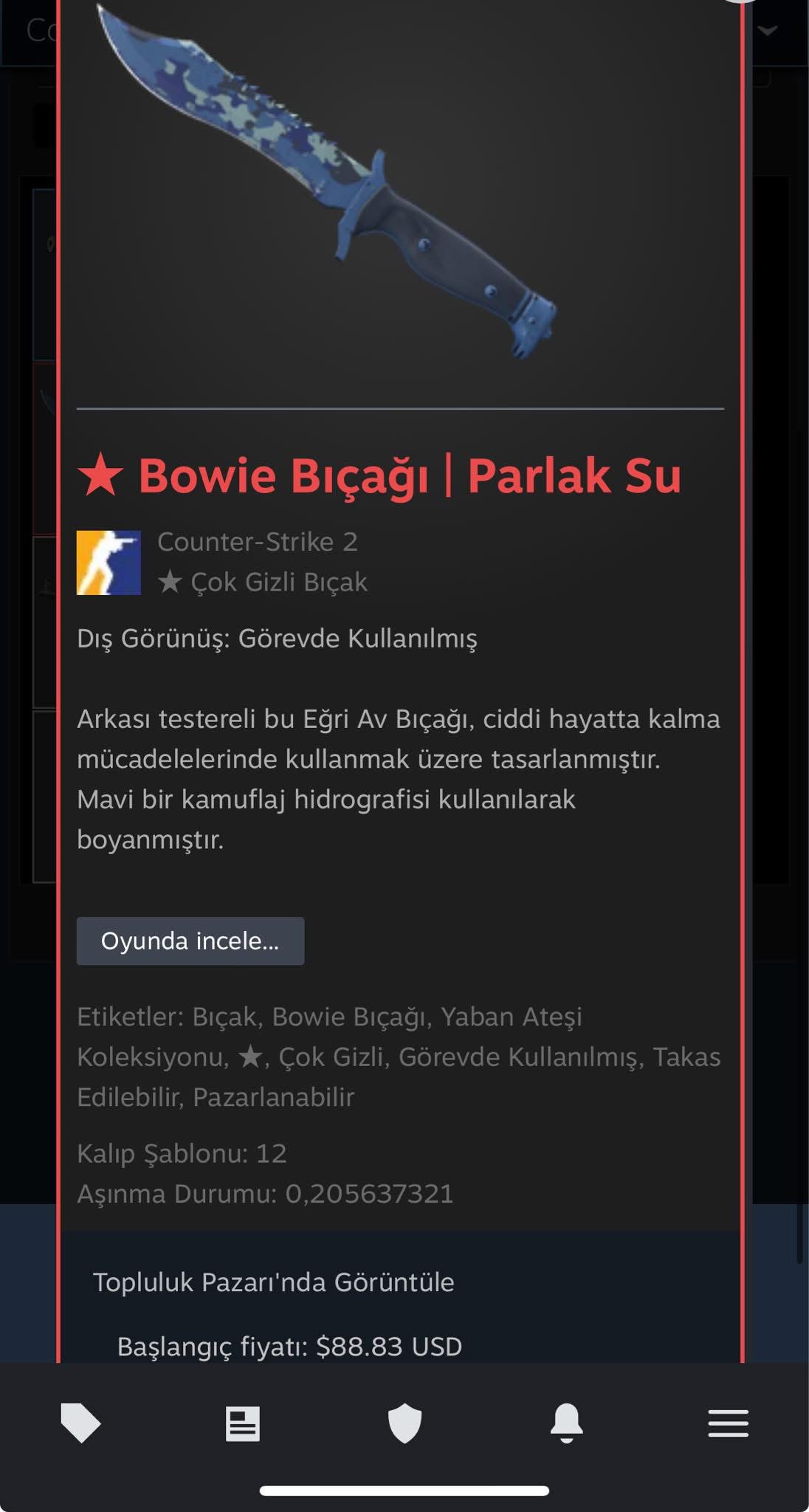Switch to the news tab
This screenshot has height=1512, width=809.
coord(242,1423)
